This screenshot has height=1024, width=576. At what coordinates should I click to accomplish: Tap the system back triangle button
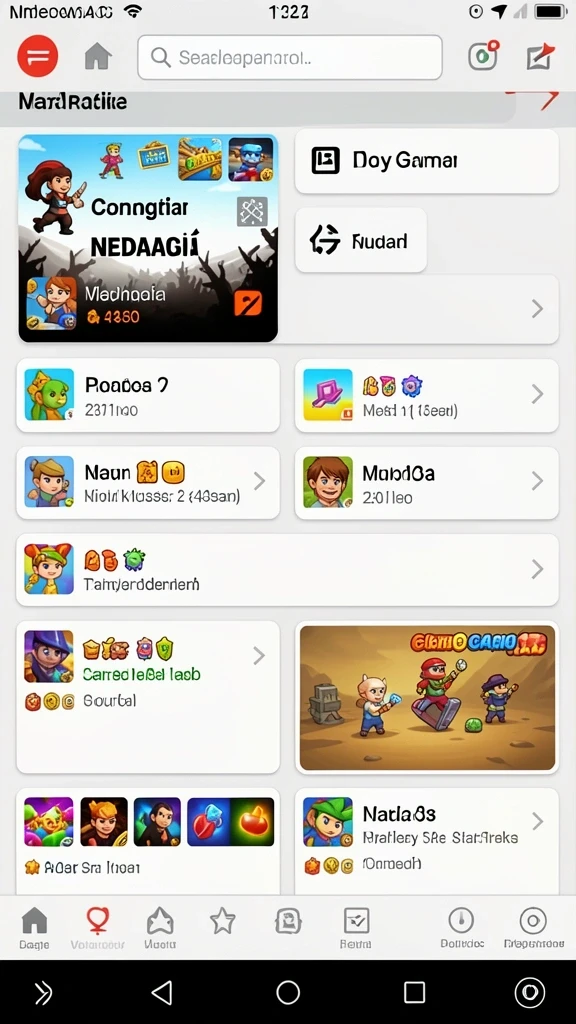point(161,993)
